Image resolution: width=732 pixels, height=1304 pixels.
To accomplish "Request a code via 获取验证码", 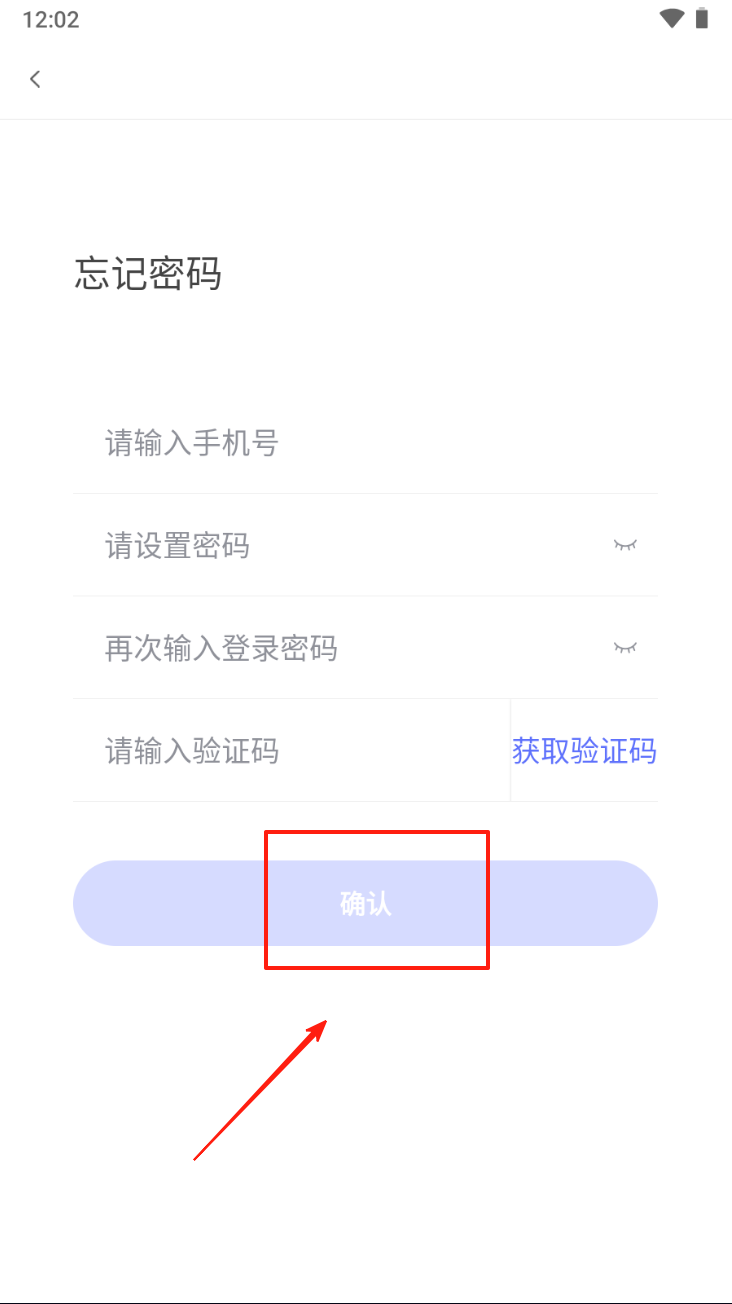I will [x=584, y=751].
